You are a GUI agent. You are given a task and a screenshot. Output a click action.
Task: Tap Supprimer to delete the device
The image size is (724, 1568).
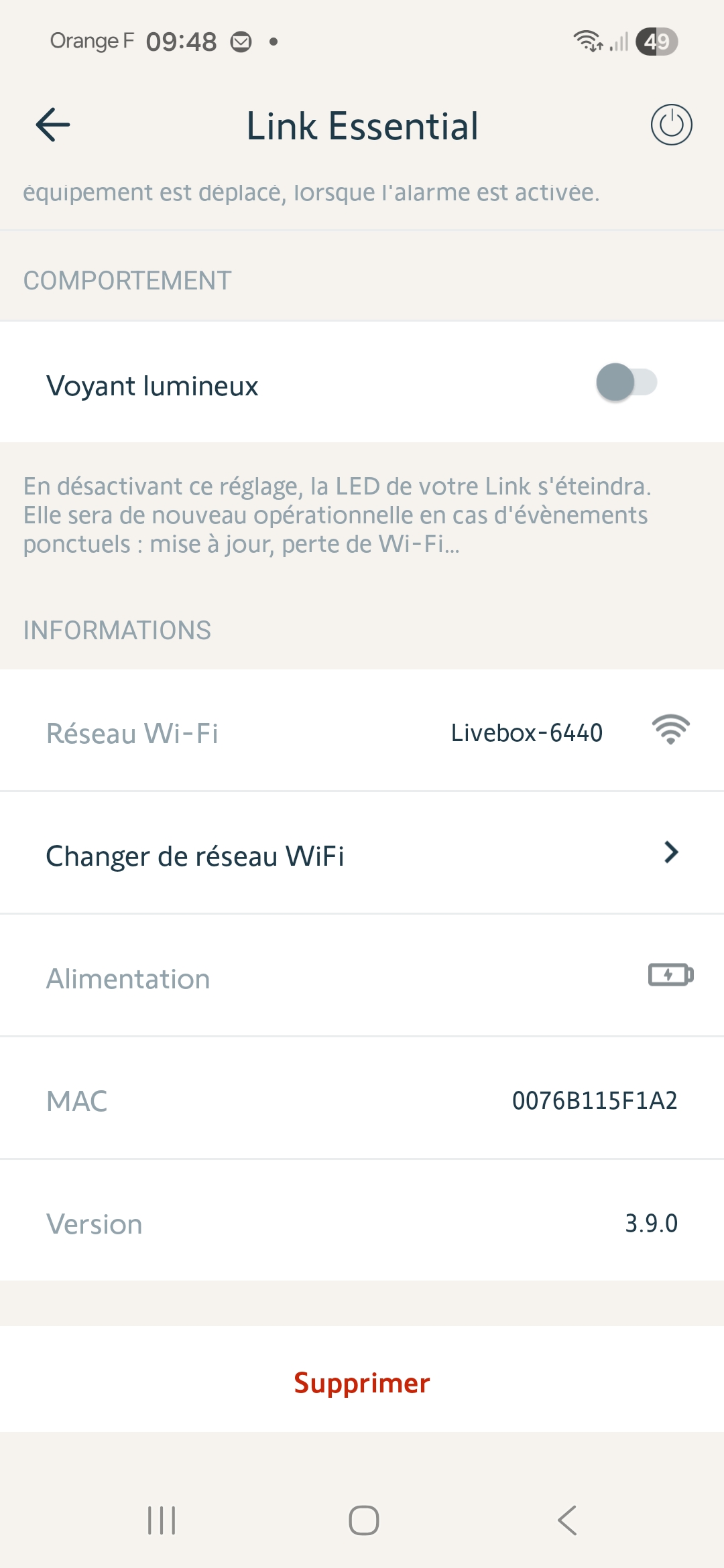click(362, 1383)
